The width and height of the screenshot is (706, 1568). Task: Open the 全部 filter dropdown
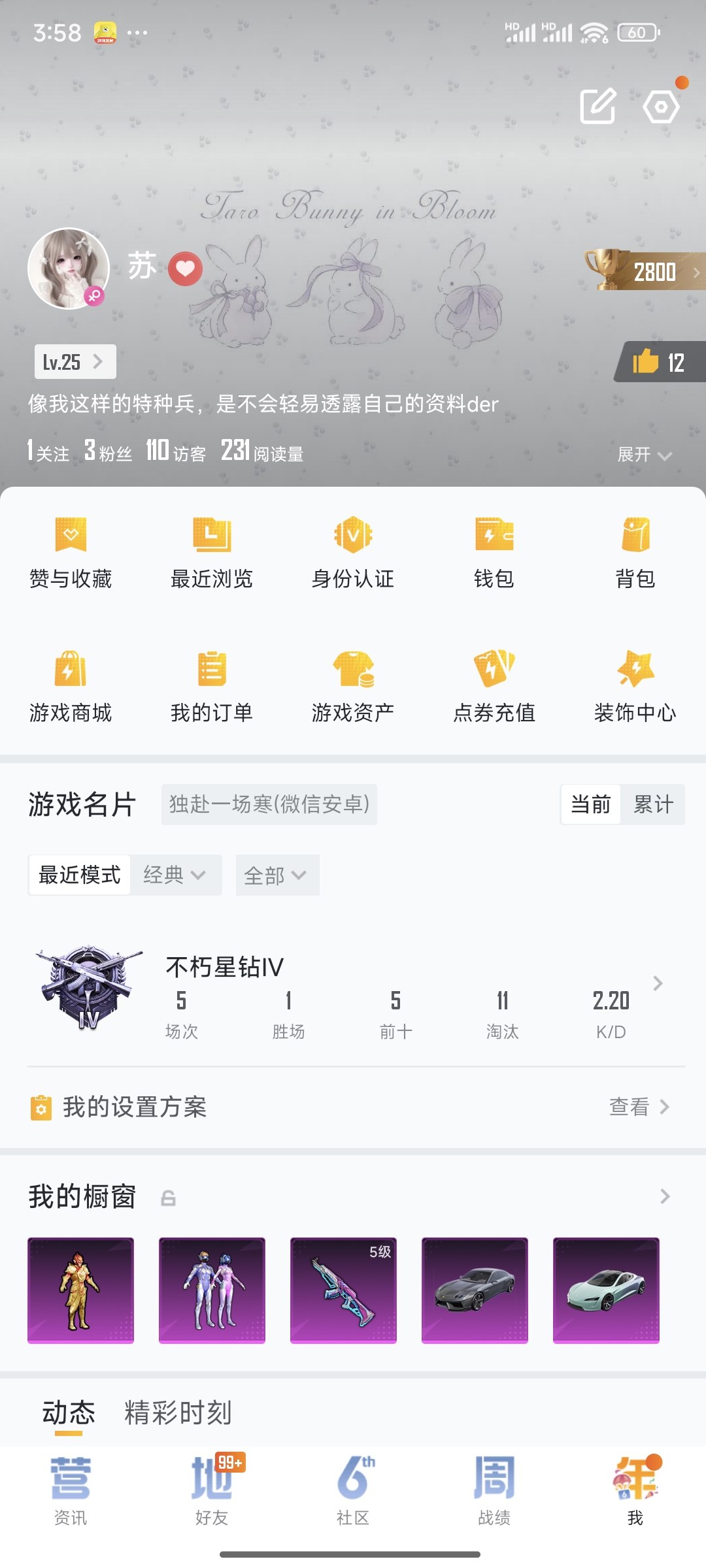(277, 875)
